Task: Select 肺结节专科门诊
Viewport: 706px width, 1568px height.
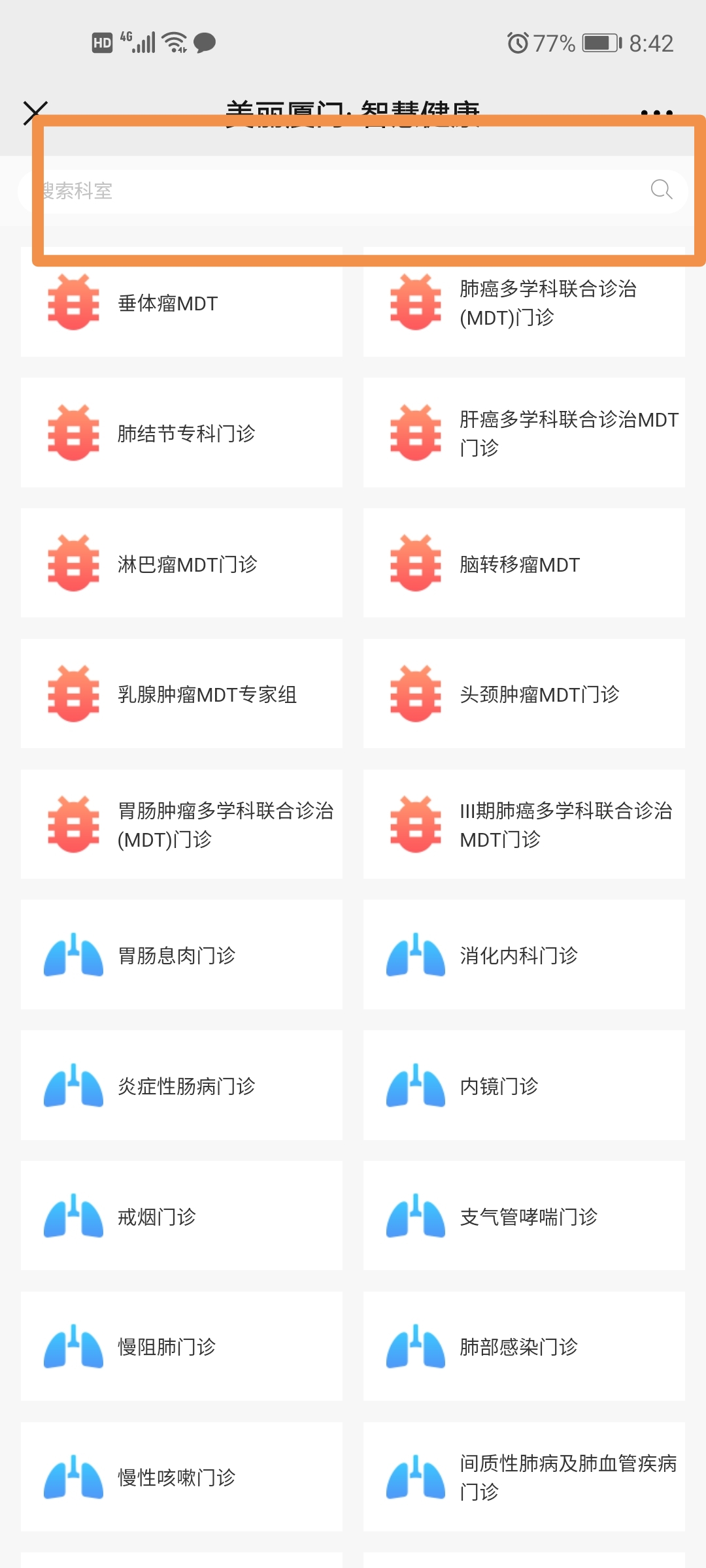Action: click(x=182, y=433)
